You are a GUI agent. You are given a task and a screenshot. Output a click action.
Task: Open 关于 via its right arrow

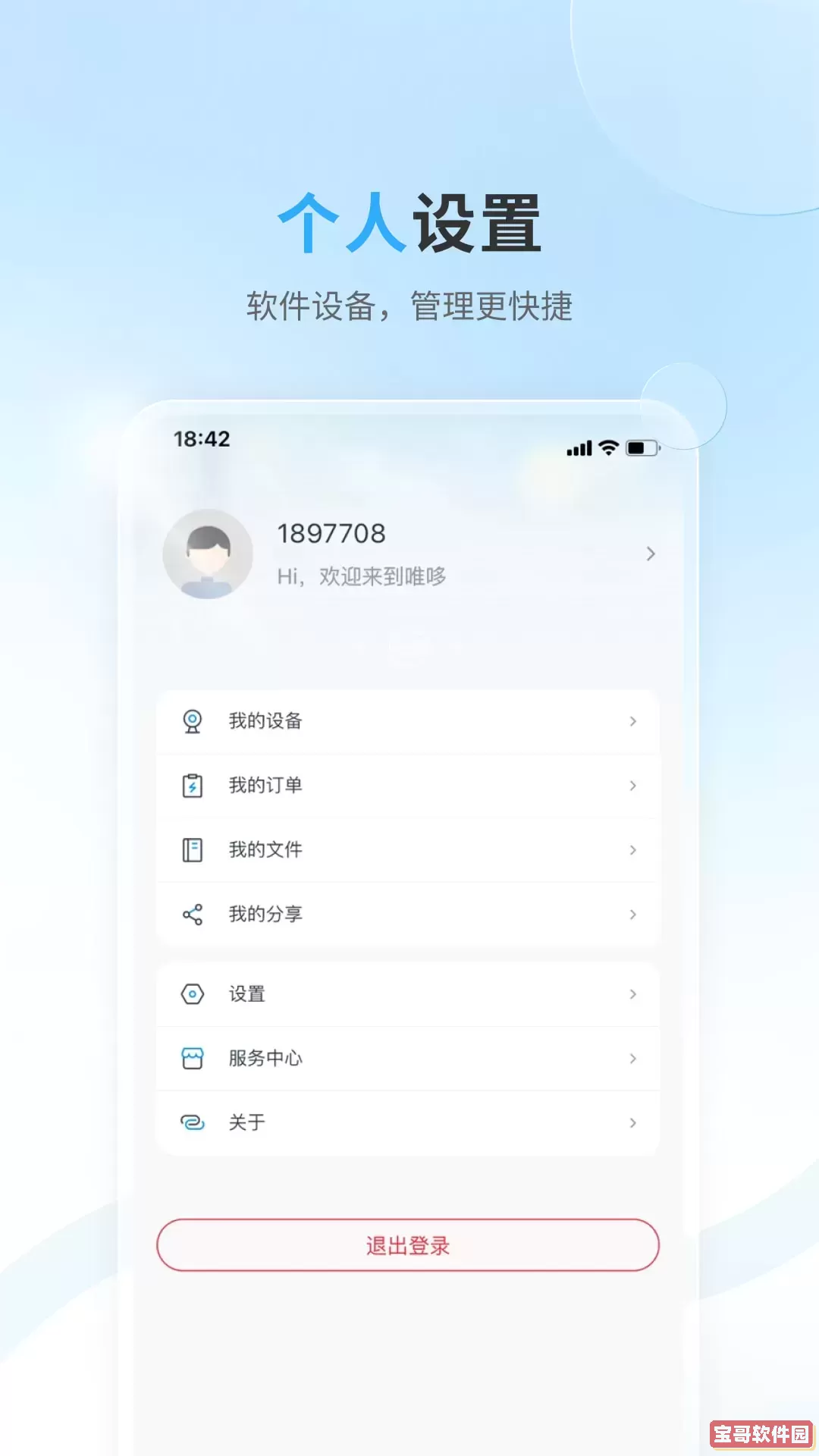(633, 1122)
